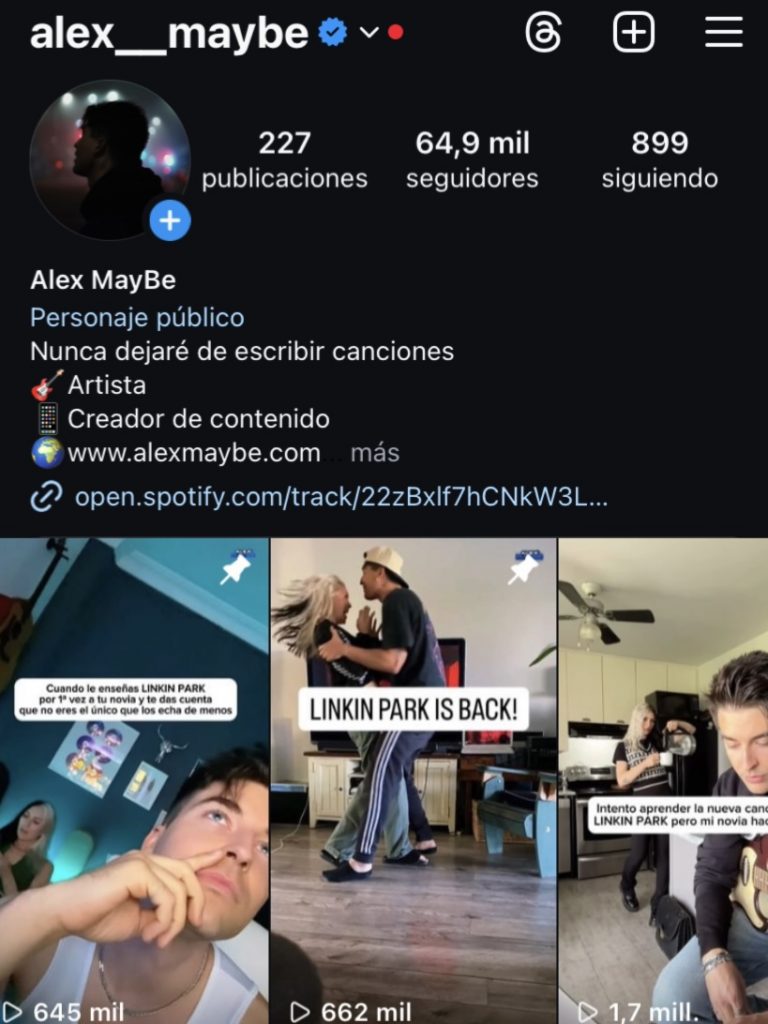Open the 64,9 mil seguidores list
768x1024 pixels.
point(472,160)
